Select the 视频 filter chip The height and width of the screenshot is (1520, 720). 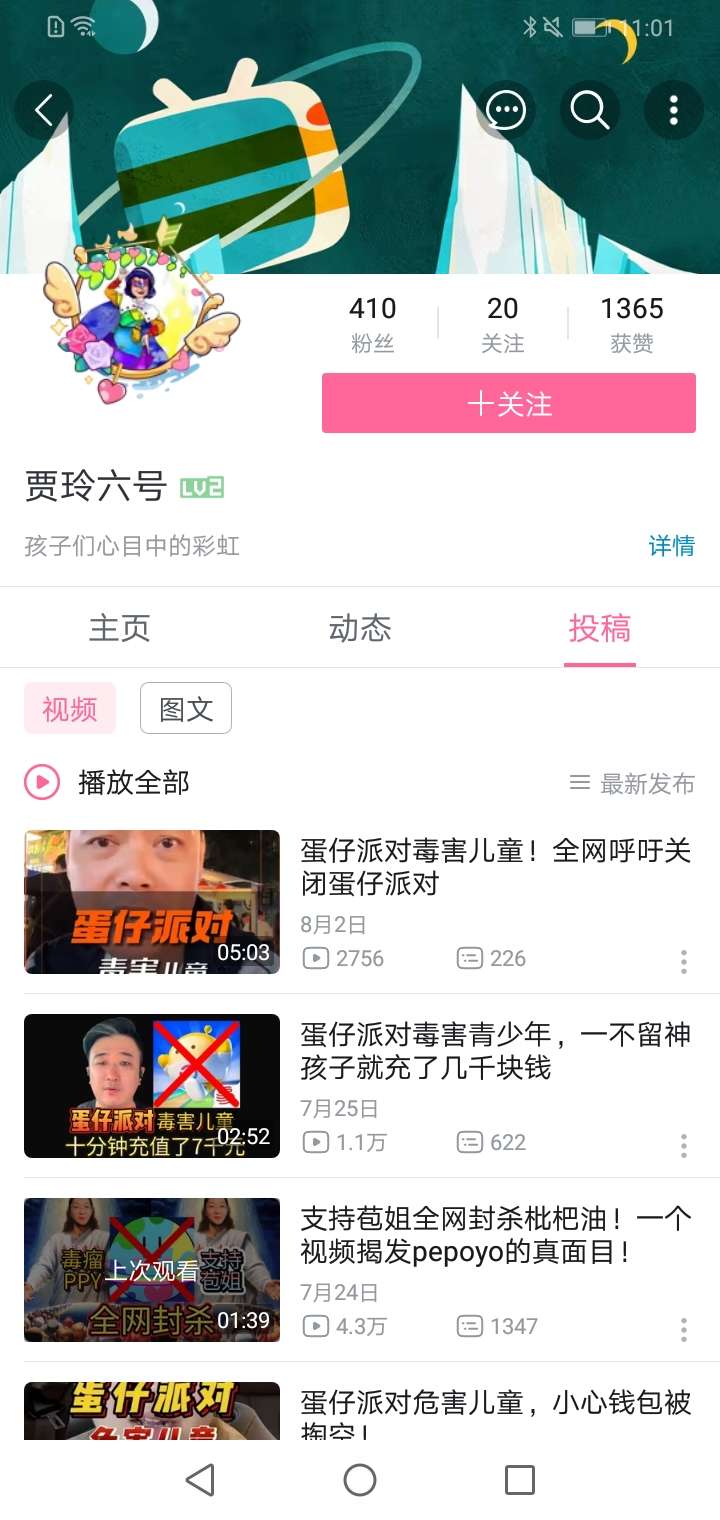coord(70,709)
